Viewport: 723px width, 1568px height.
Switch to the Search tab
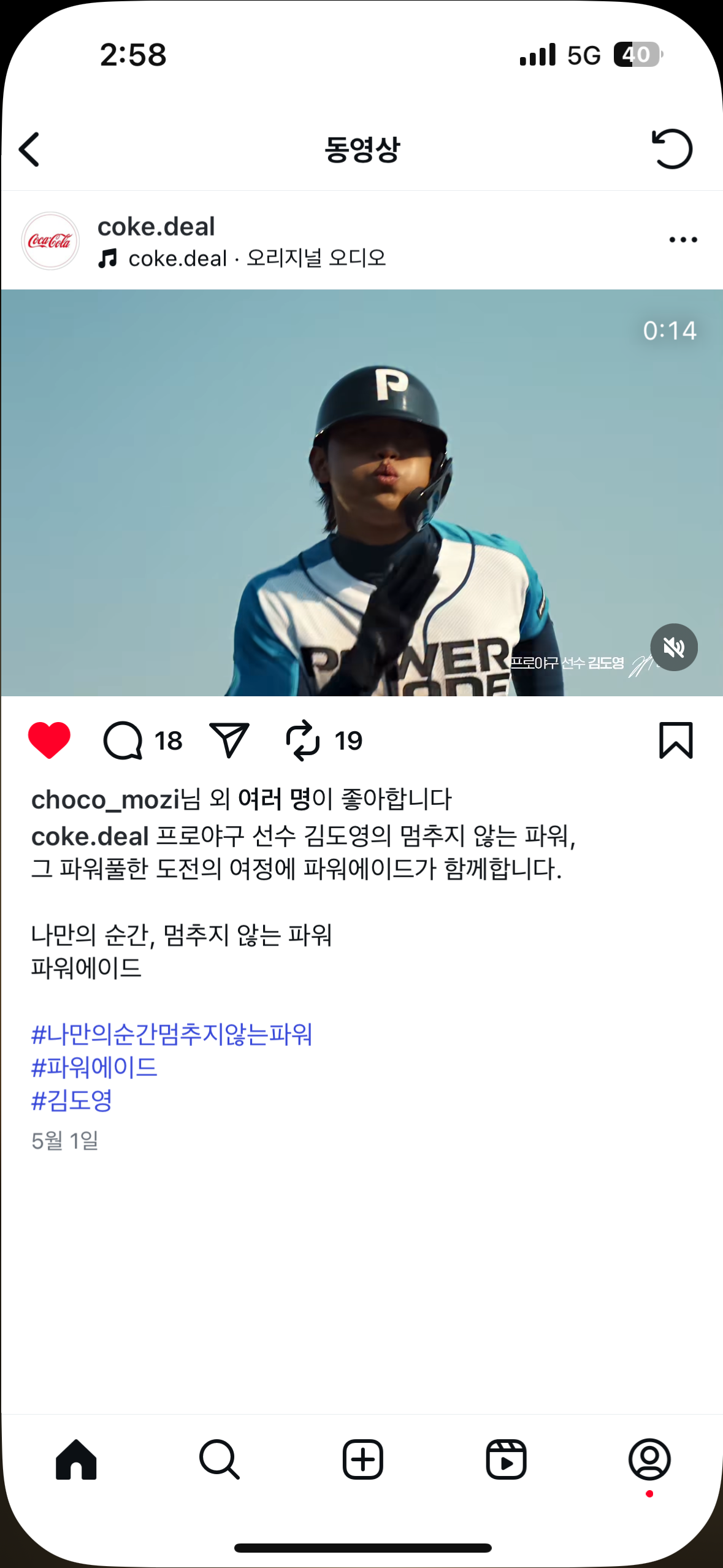coord(220,1459)
